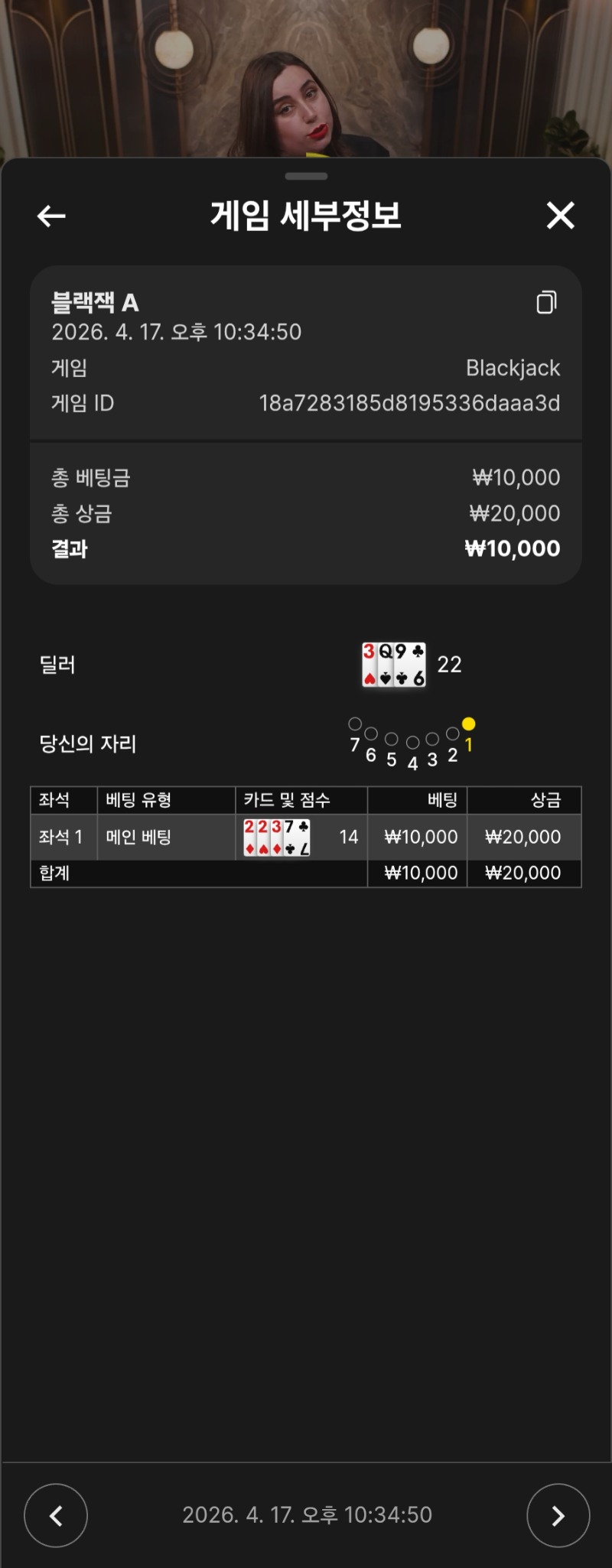Show the previous game round
The height and width of the screenshot is (1568, 612).
56,1515
